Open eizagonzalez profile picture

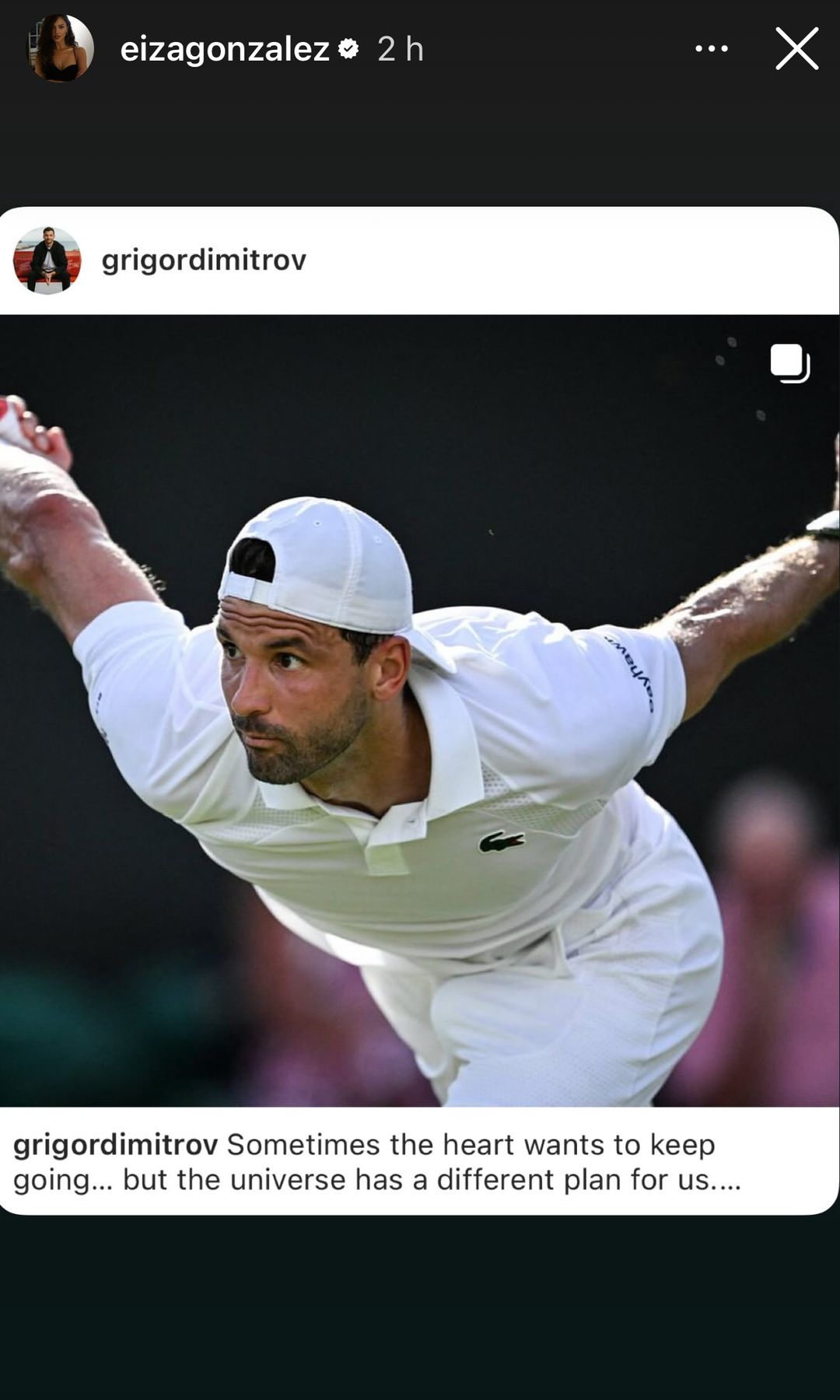(61, 48)
